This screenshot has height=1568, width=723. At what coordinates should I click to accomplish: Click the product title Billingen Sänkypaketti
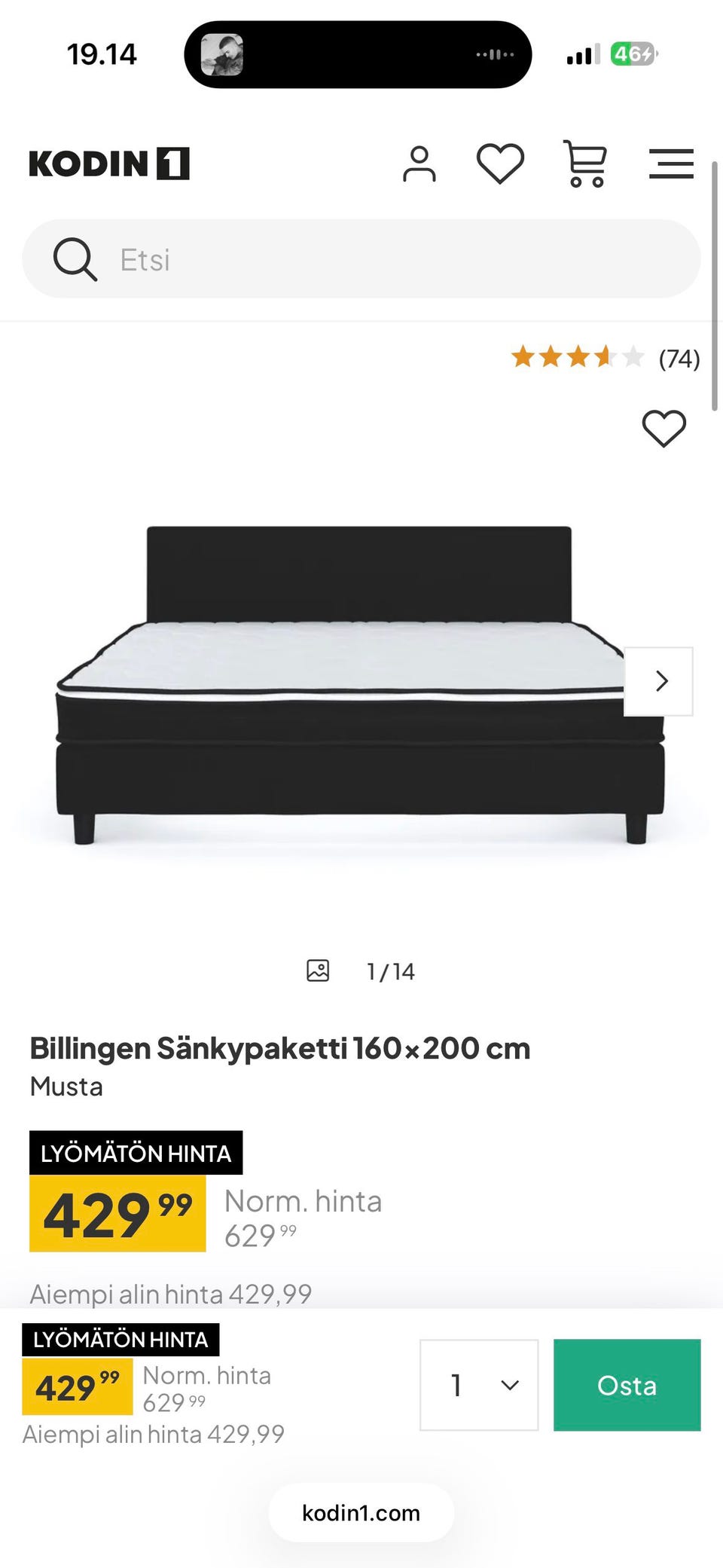pyautogui.click(x=279, y=1047)
